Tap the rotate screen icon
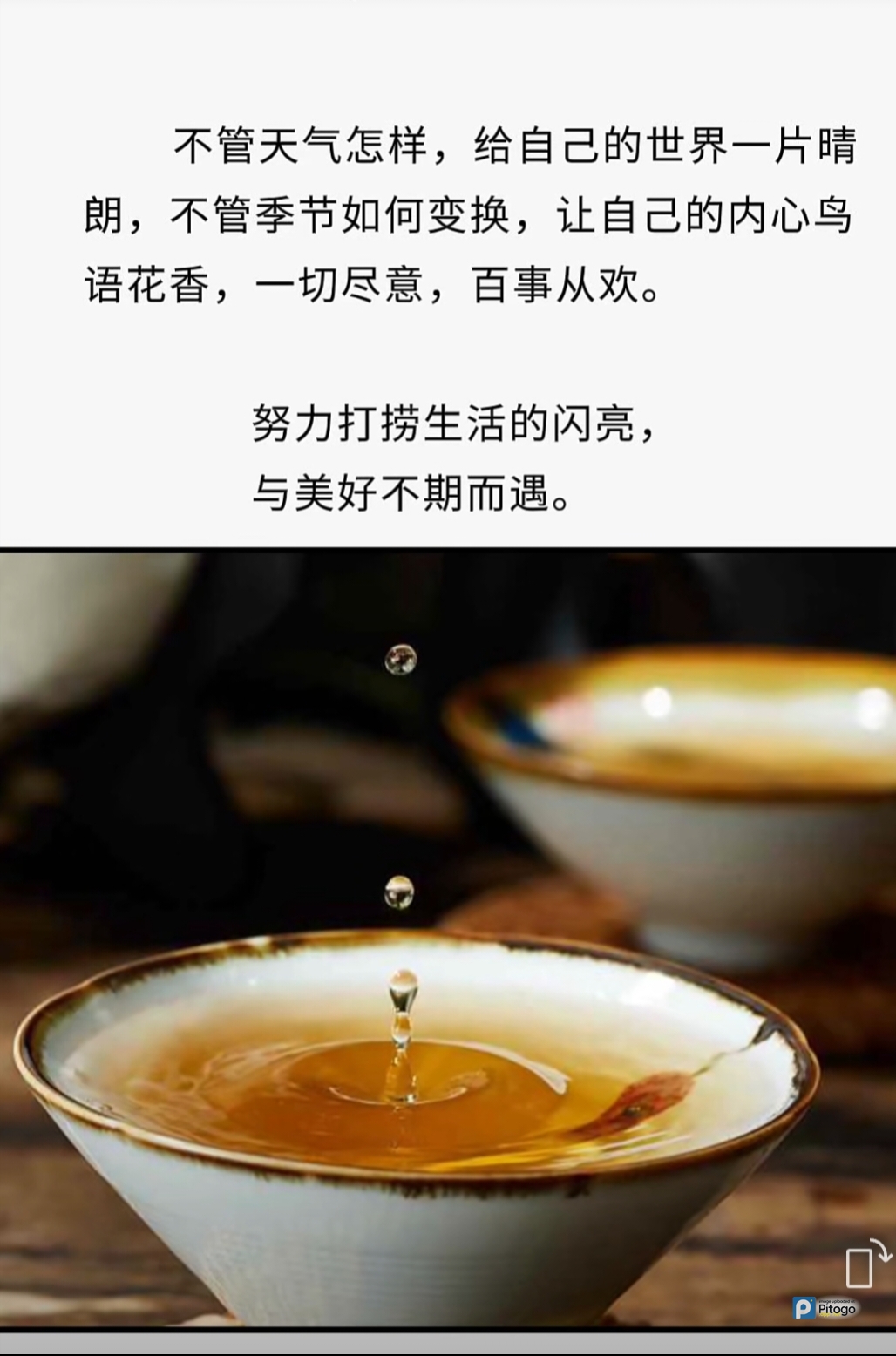This screenshot has height=1356, width=896. click(865, 1264)
